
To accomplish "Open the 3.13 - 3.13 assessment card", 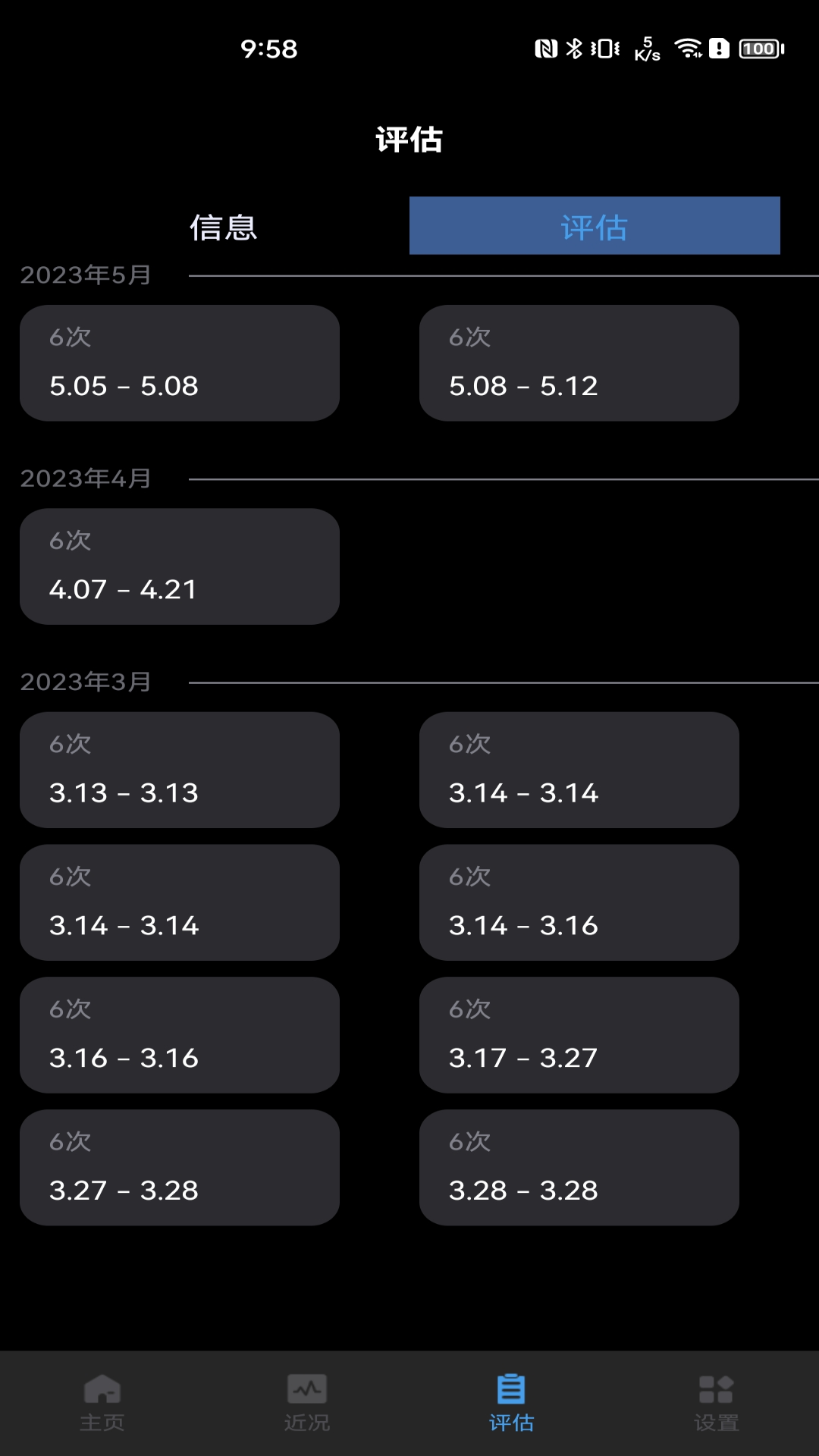I will pos(180,770).
